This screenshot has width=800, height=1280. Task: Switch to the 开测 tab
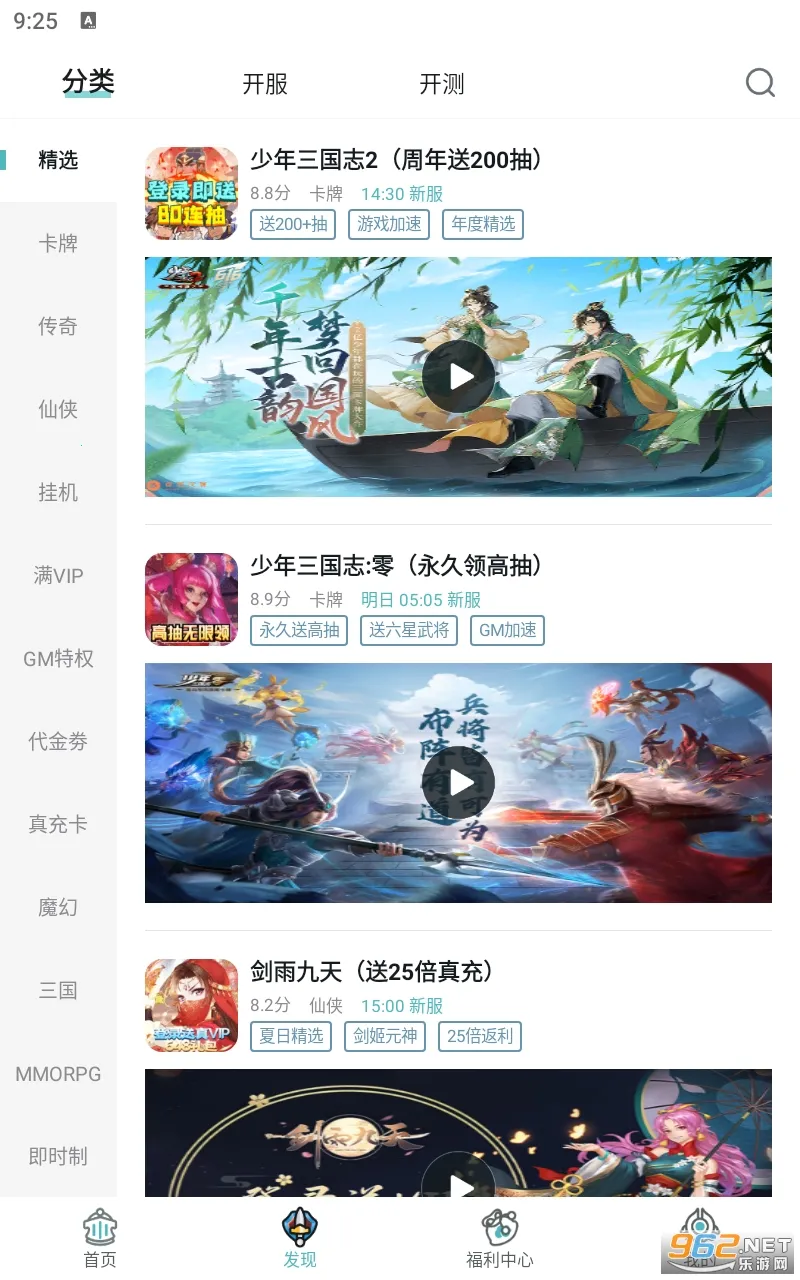443,84
